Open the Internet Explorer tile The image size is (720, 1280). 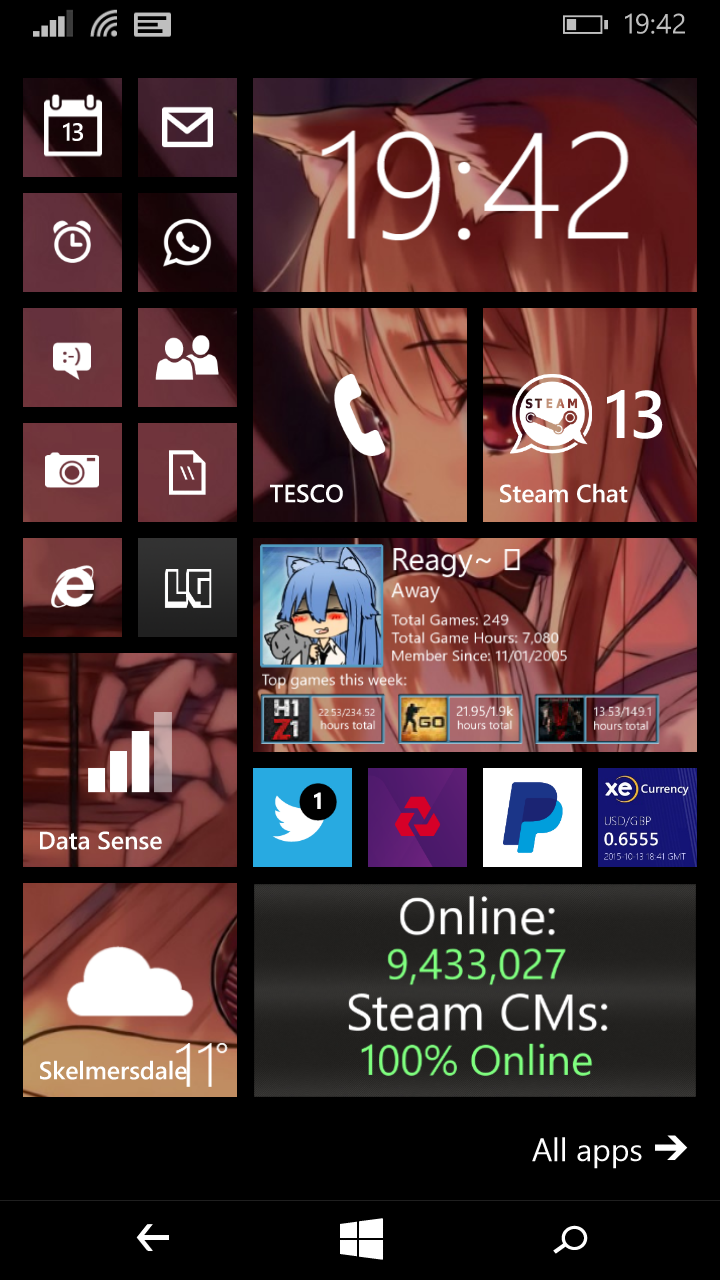tap(72, 588)
